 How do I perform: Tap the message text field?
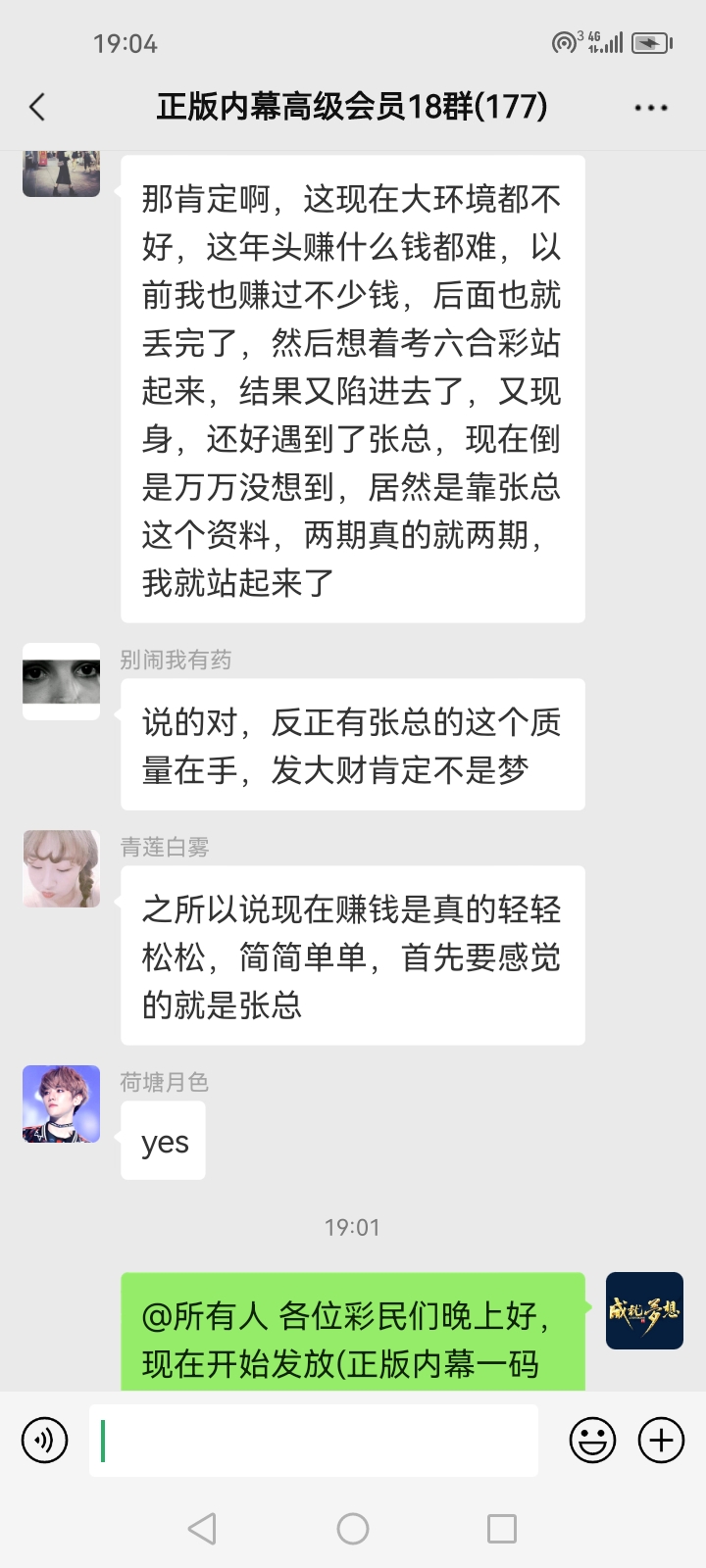pyautogui.click(x=314, y=1441)
